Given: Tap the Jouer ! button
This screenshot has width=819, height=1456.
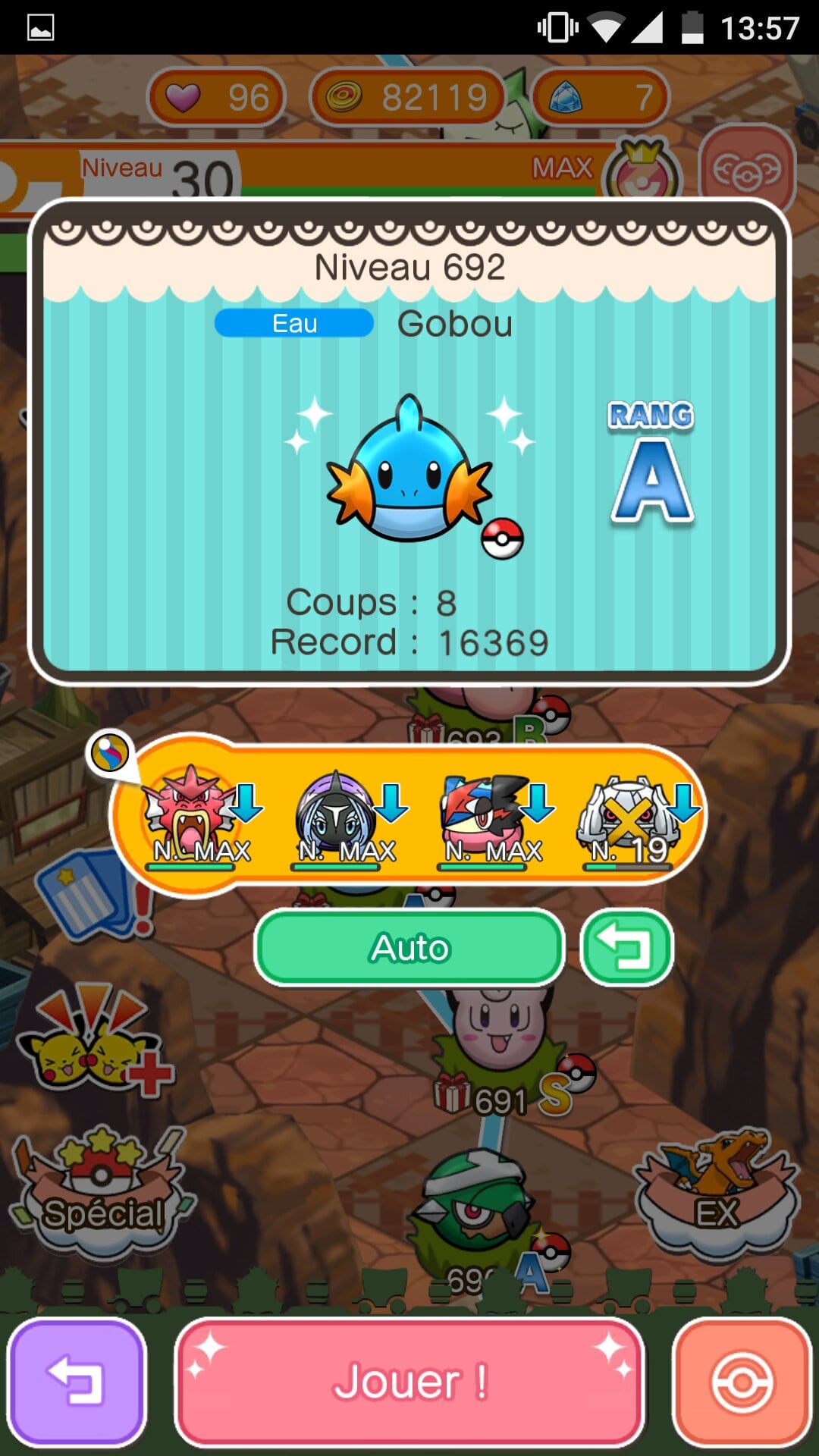Looking at the screenshot, I should pyautogui.click(x=409, y=1382).
